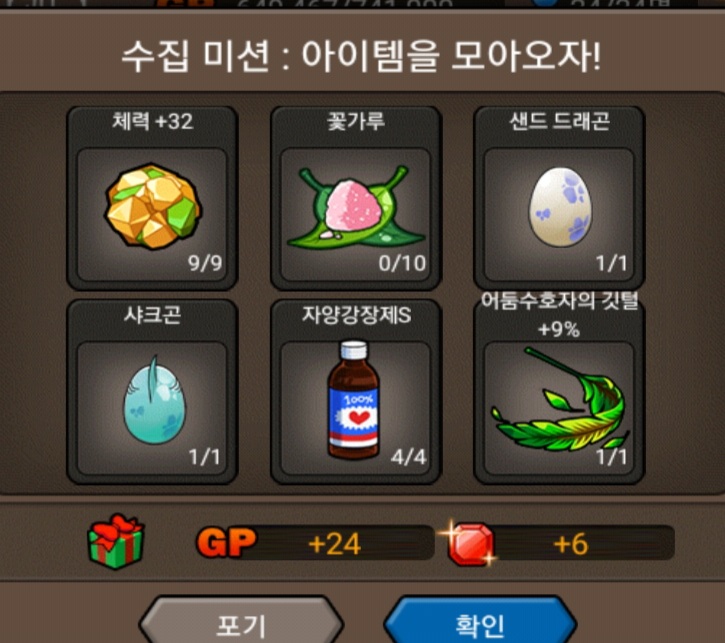
Task: Open the 꽃가루 item card
Action: [x=355, y=198]
